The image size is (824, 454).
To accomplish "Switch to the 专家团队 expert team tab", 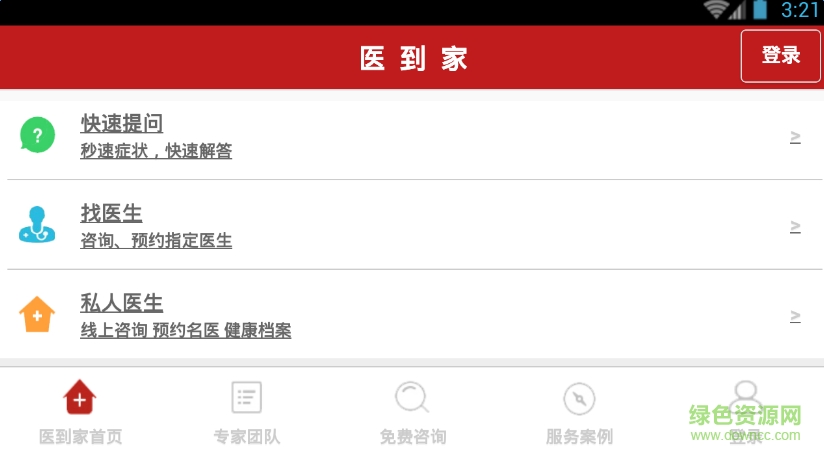I will click(x=246, y=411).
